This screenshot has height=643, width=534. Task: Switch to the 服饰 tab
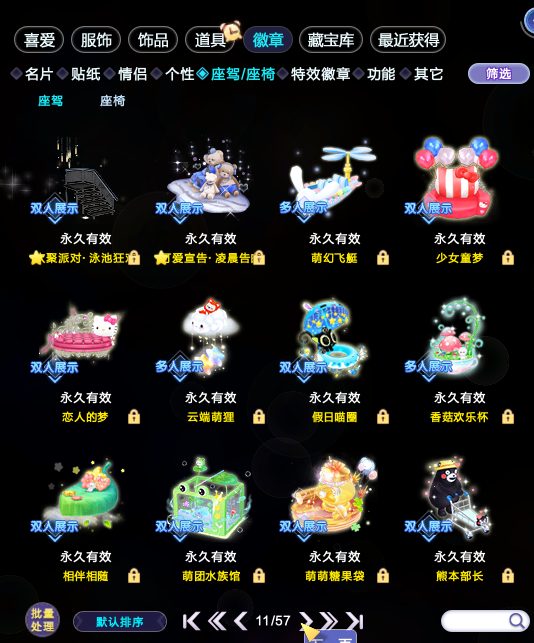click(x=96, y=40)
